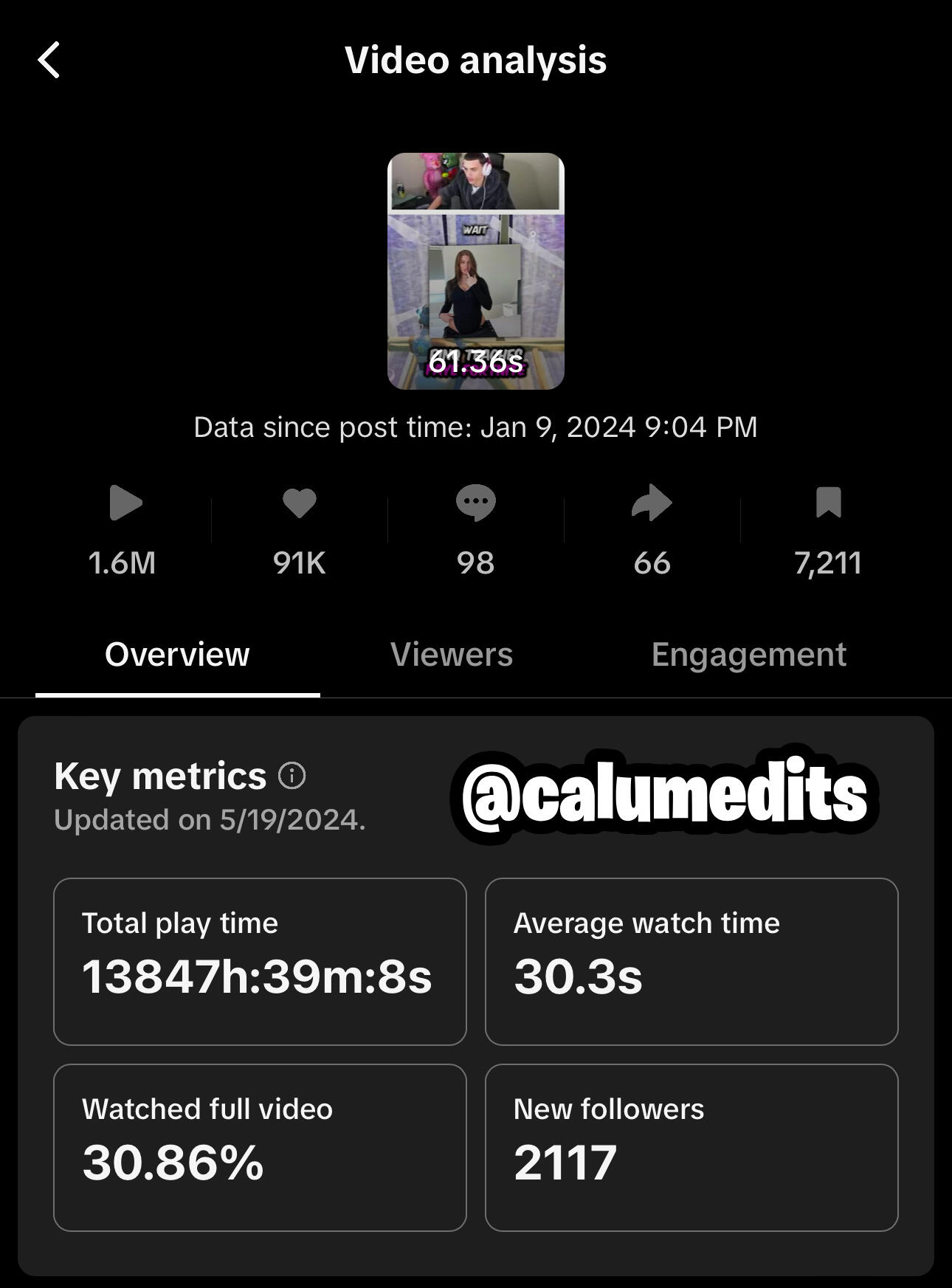Switch to the Engagement tab

[748, 655]
